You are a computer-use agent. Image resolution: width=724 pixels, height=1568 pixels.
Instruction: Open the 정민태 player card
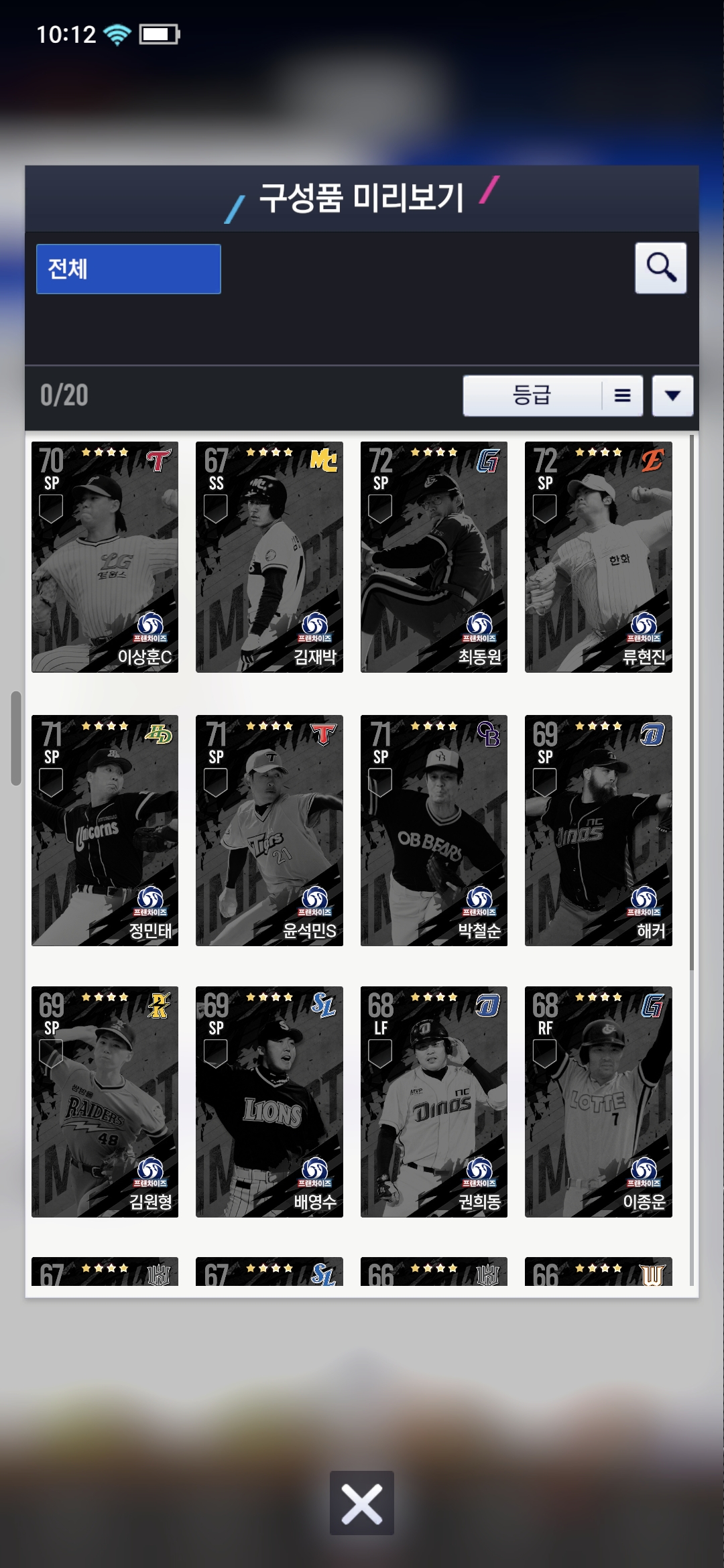click(x=105, y=830)
